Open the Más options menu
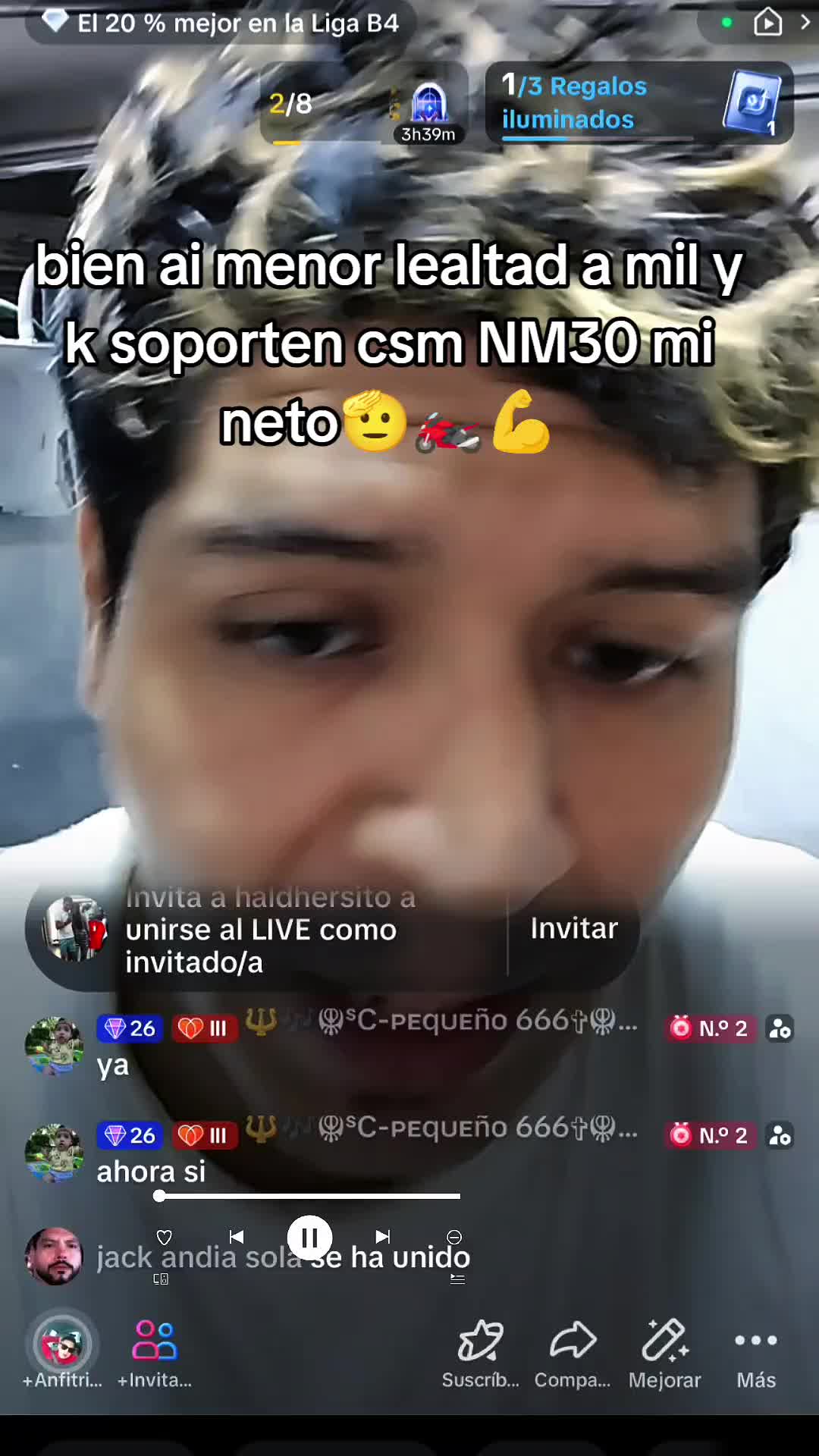The width and height of the screenshot is (819, 1456). [756, 1350]
